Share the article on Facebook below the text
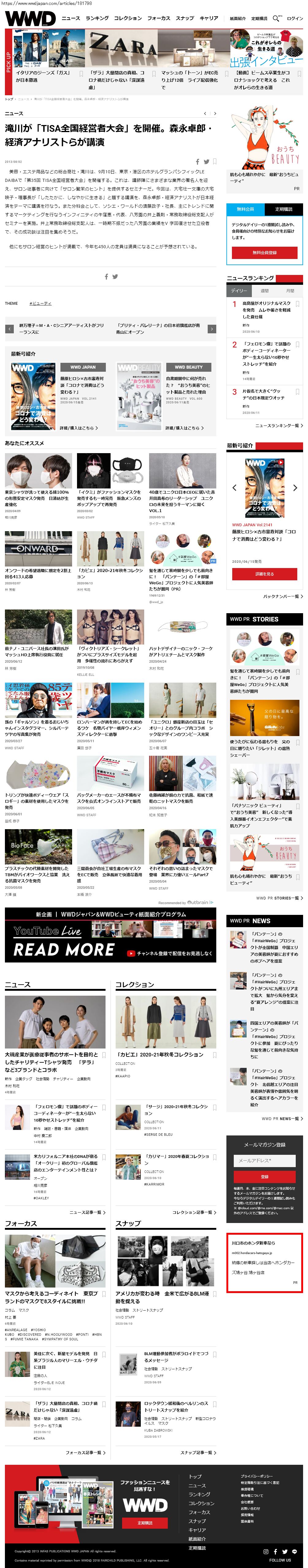Image resolution: width=308 pixels, height=1568 pixels. 106,277
